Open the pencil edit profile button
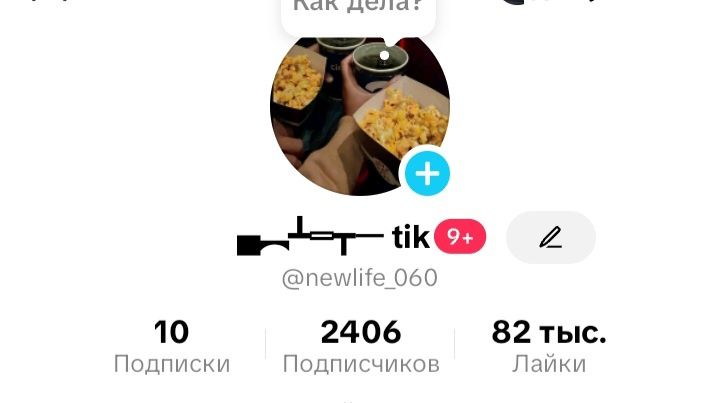 tap(550, 237)
